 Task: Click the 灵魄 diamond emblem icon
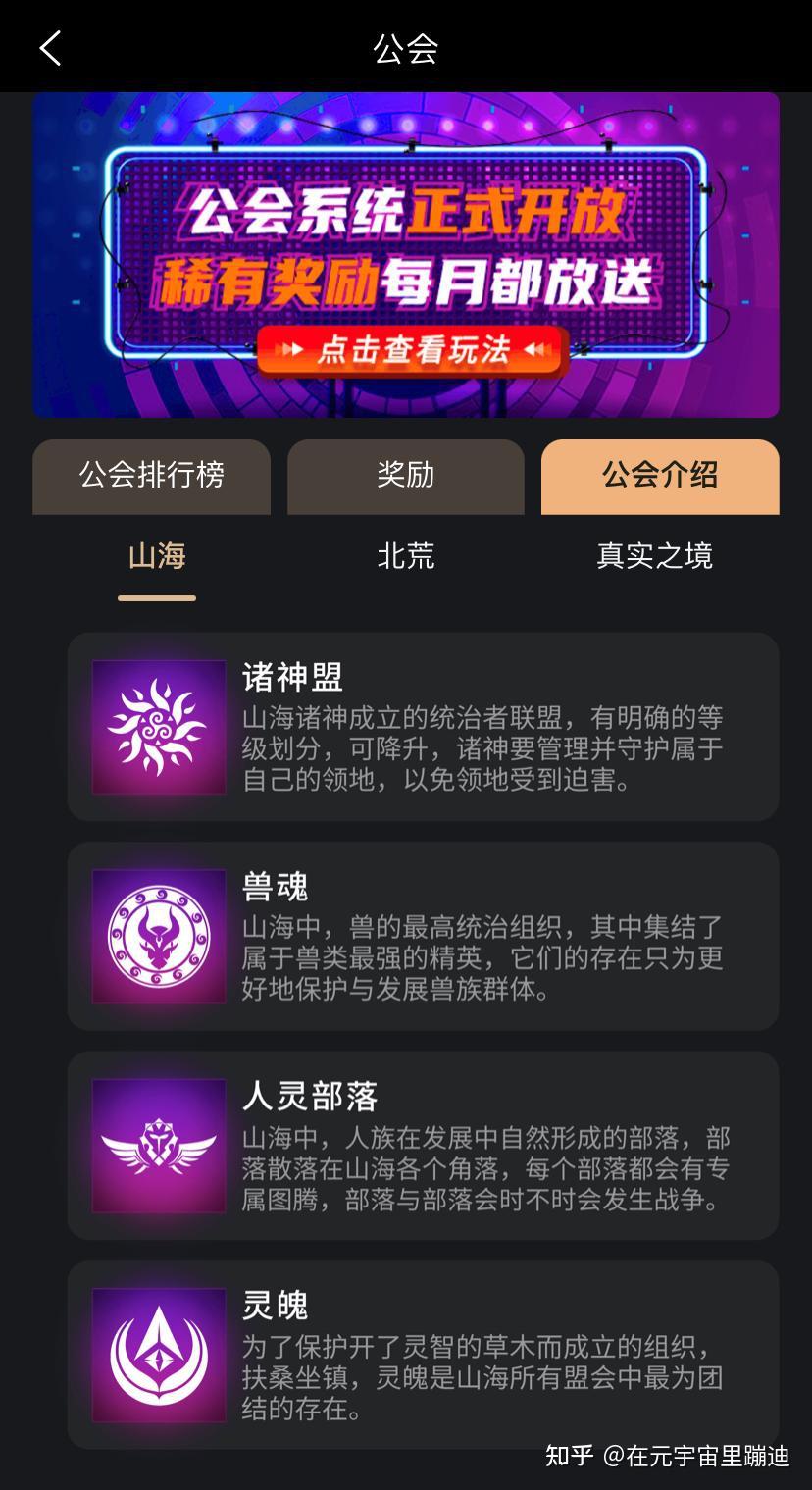coord(158,1357)
